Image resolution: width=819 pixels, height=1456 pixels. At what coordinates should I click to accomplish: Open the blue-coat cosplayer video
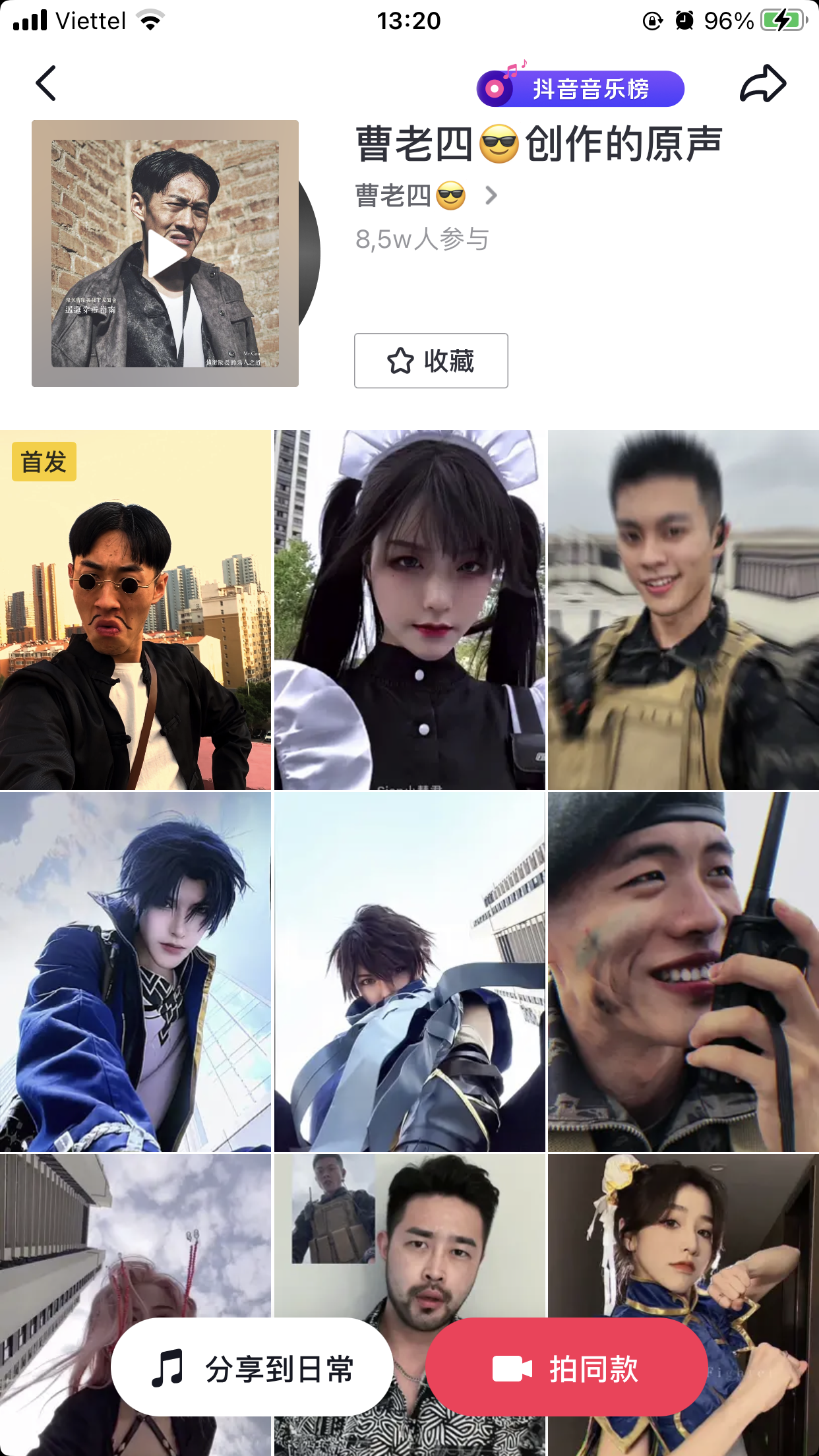coord(135,972)
